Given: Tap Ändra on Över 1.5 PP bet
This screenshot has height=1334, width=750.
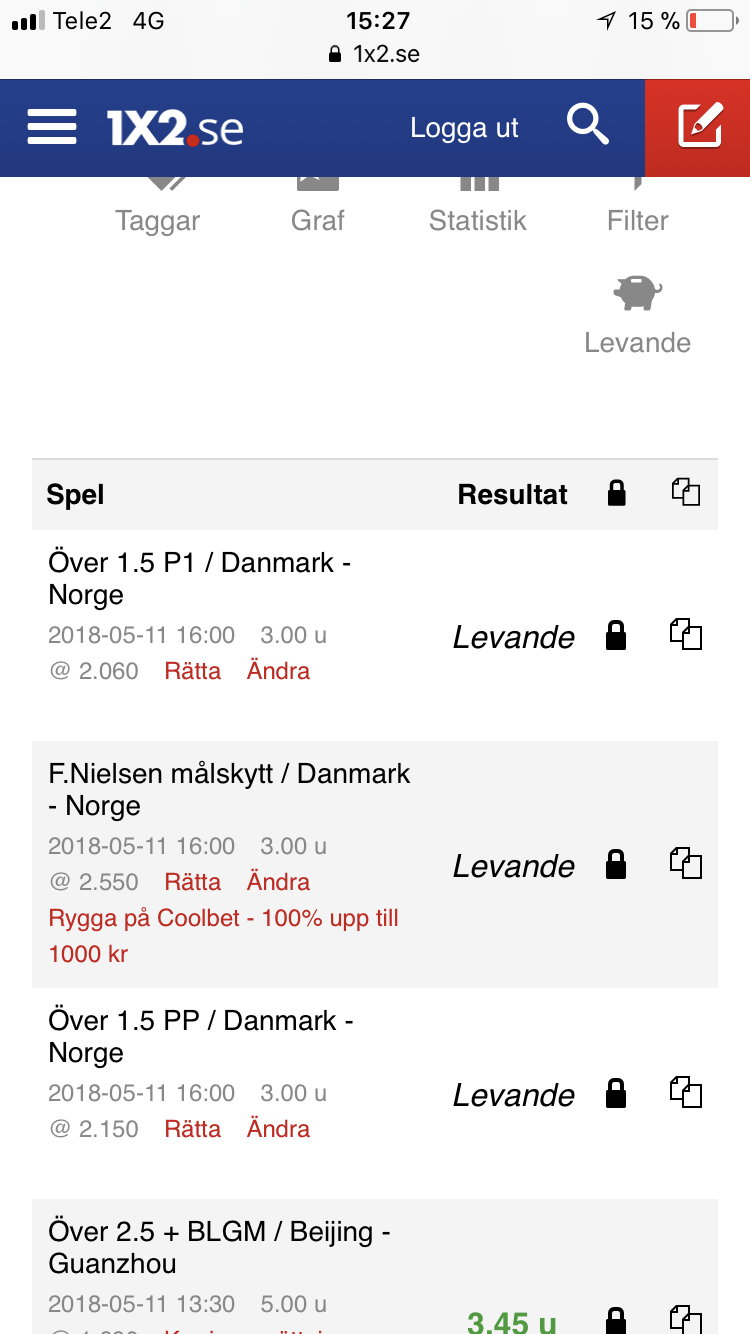Looking at the screenshot, I should click(x=278, y=1129).
